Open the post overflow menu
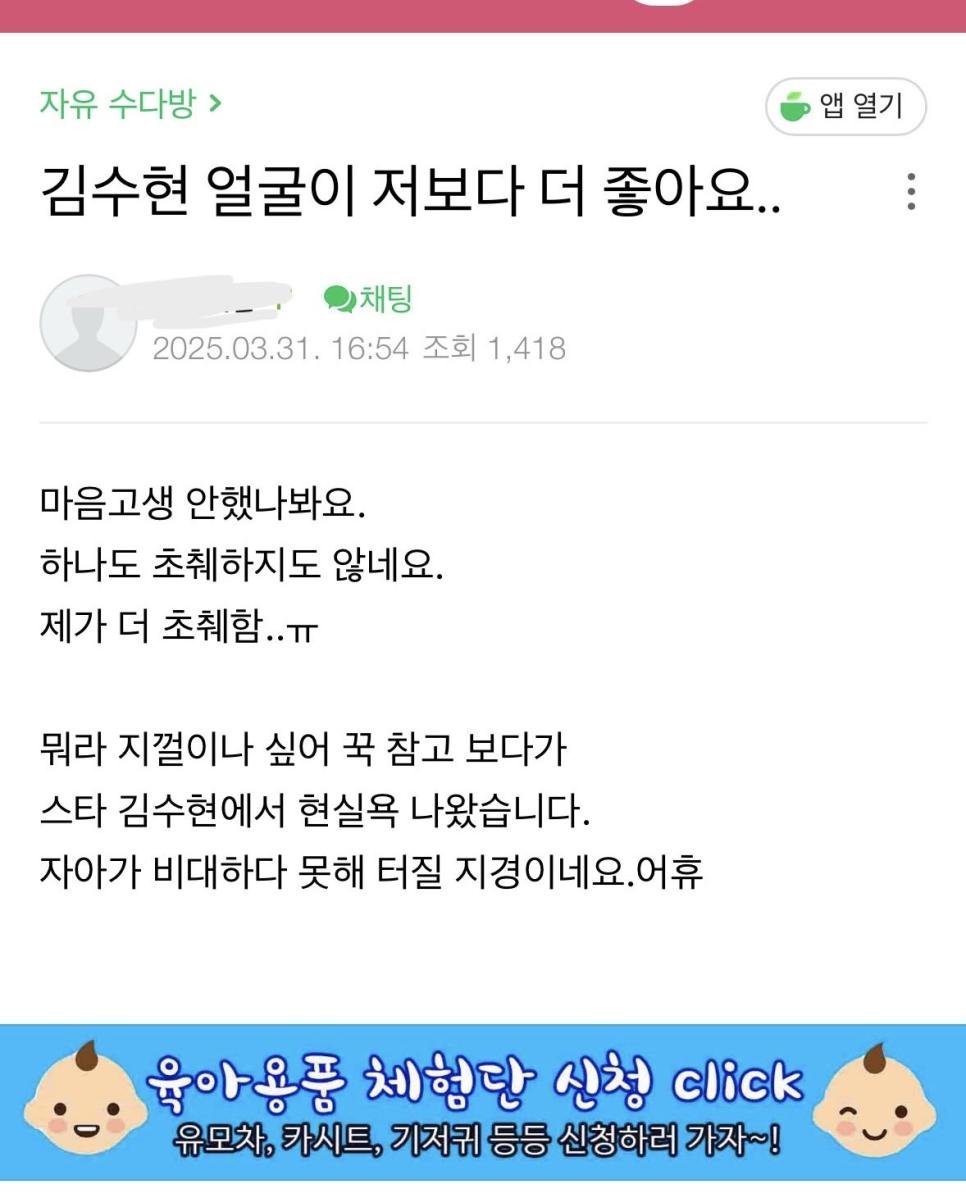Image resolution: width=966 pixels, height=1198 pixels. (910, 191)
